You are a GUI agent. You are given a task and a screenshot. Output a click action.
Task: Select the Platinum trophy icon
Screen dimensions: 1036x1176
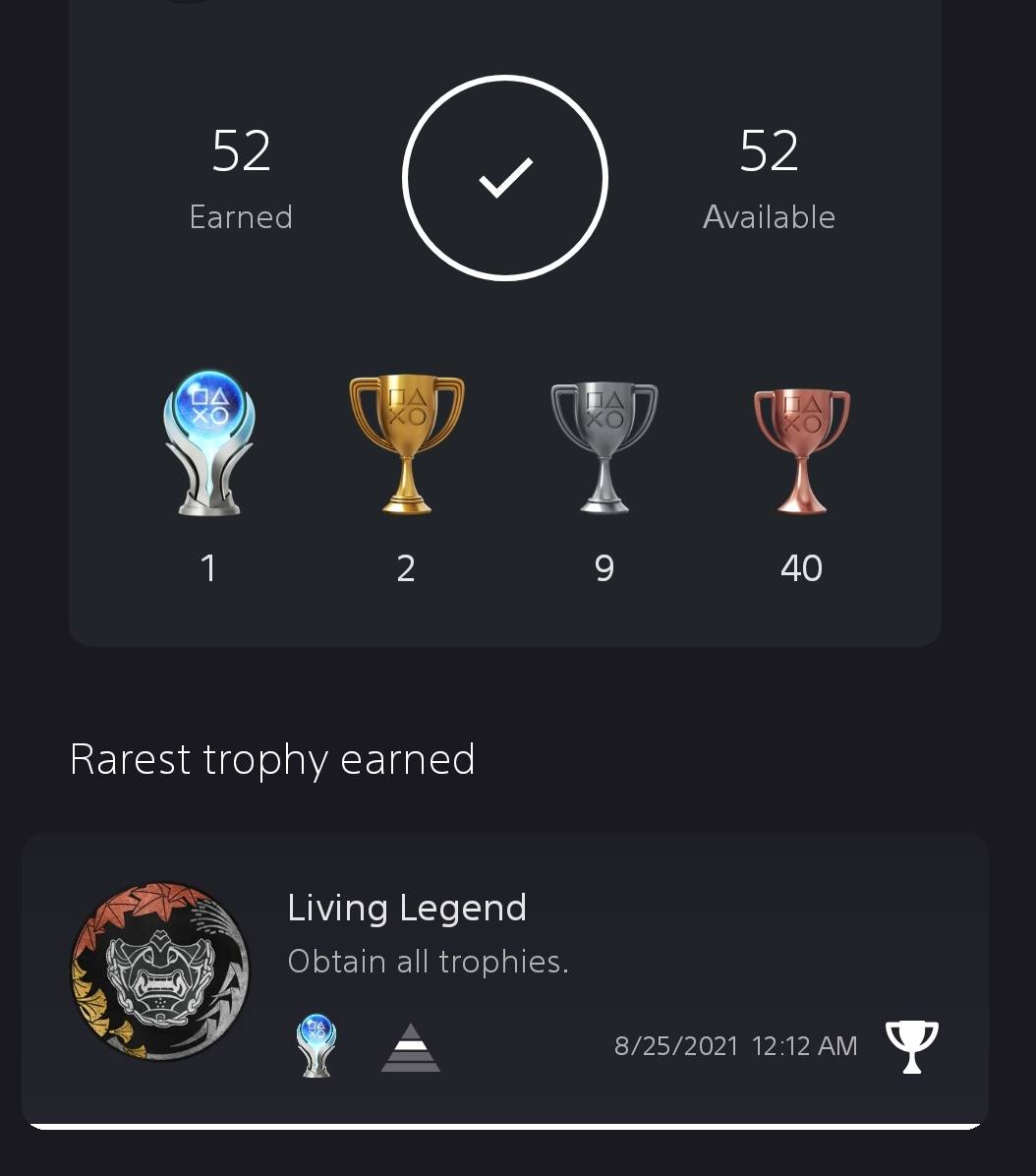tap(207, 444)
